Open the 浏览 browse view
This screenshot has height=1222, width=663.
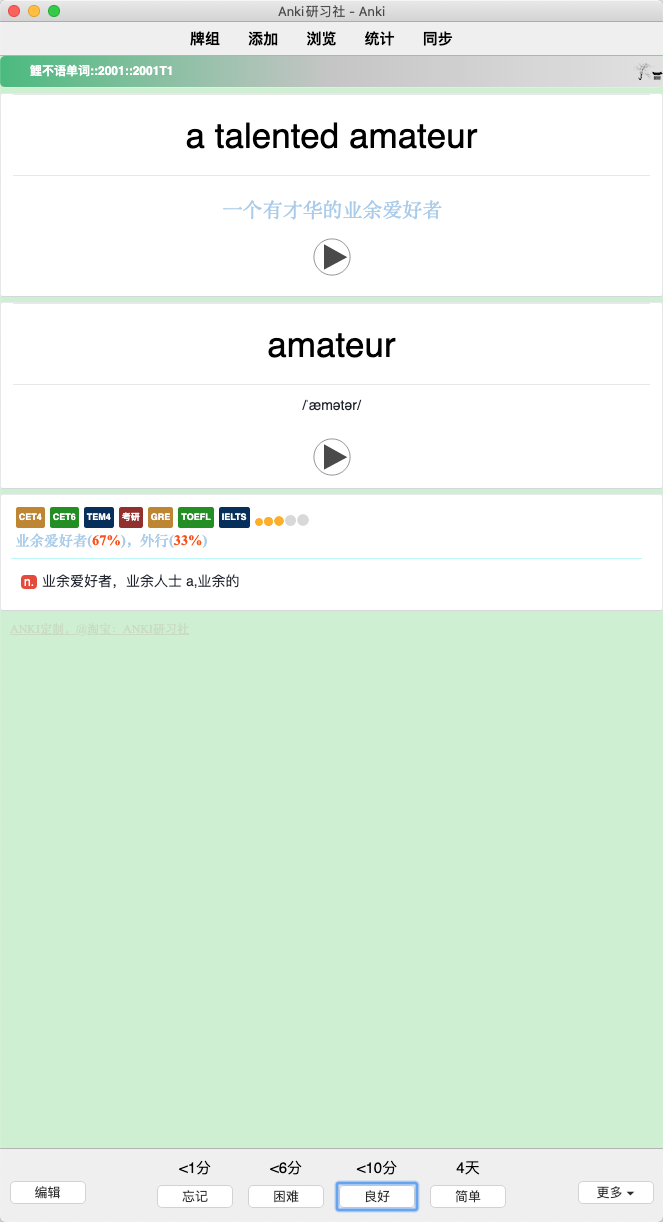coord(321,39)
